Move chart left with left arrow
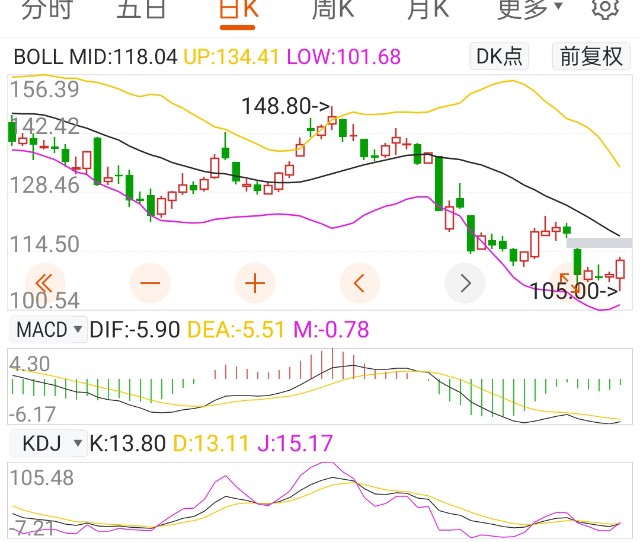This screenshot has height=542, width=640. (360, 283)
